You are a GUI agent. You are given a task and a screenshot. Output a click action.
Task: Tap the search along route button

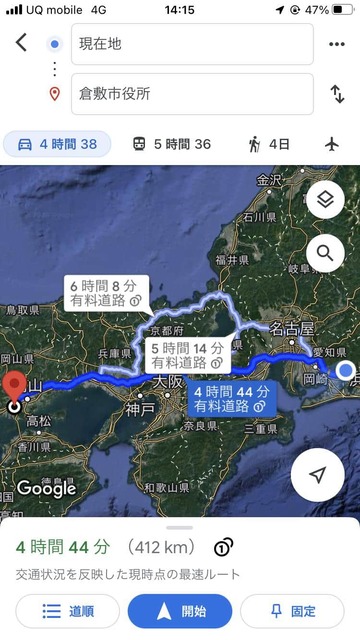tap(325, 253)
